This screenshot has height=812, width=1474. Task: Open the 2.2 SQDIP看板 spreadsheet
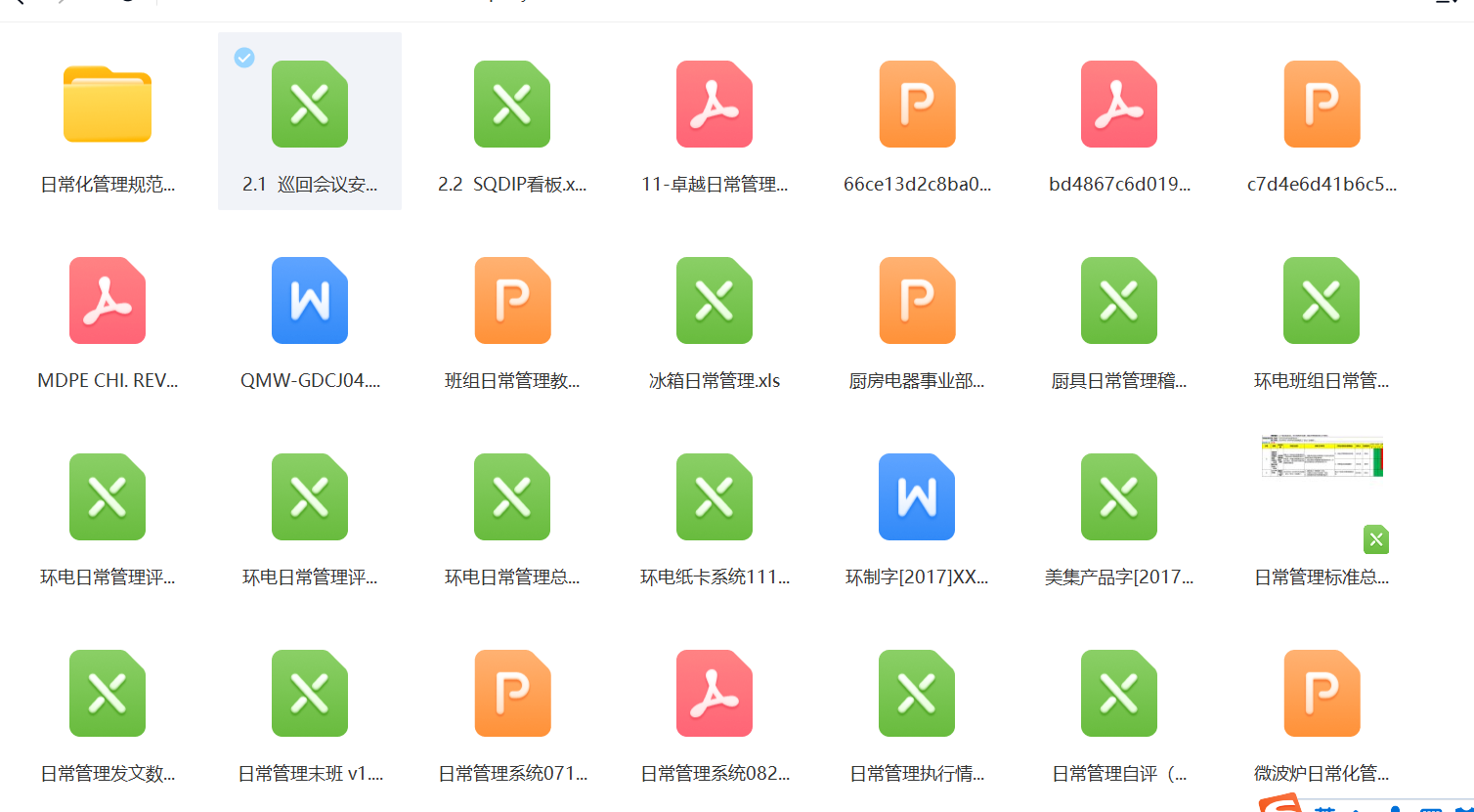[x=512, y=106]
